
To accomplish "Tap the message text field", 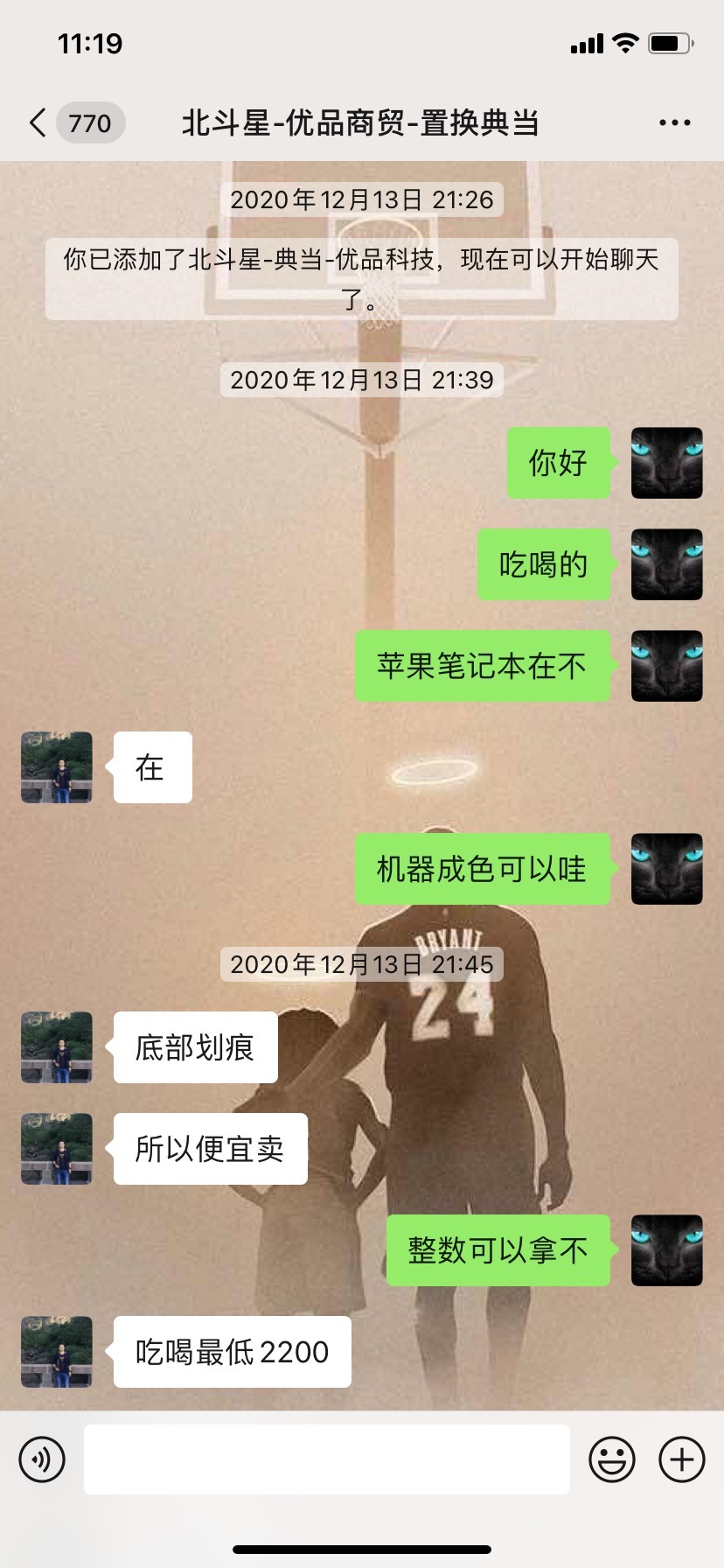I will click(x=327, y=1459).
